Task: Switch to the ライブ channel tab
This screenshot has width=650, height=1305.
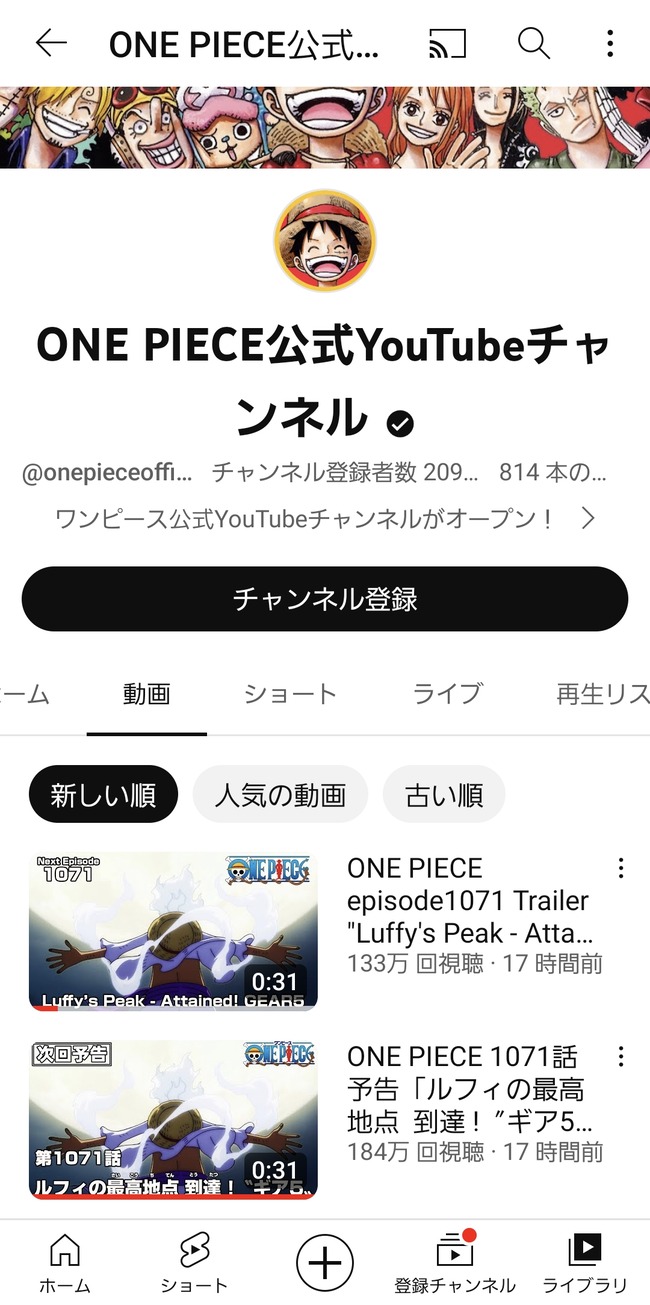Action: click(447, 694)
